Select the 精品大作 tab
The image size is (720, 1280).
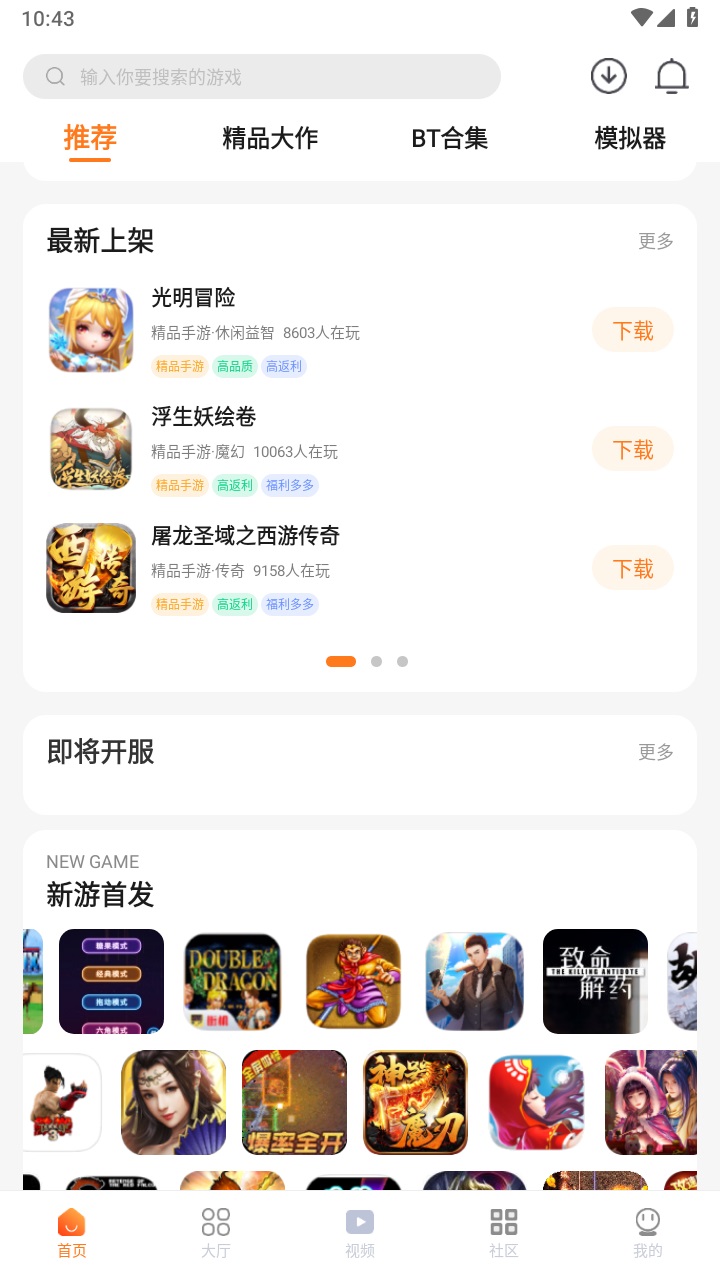click(x=269, y=139)
